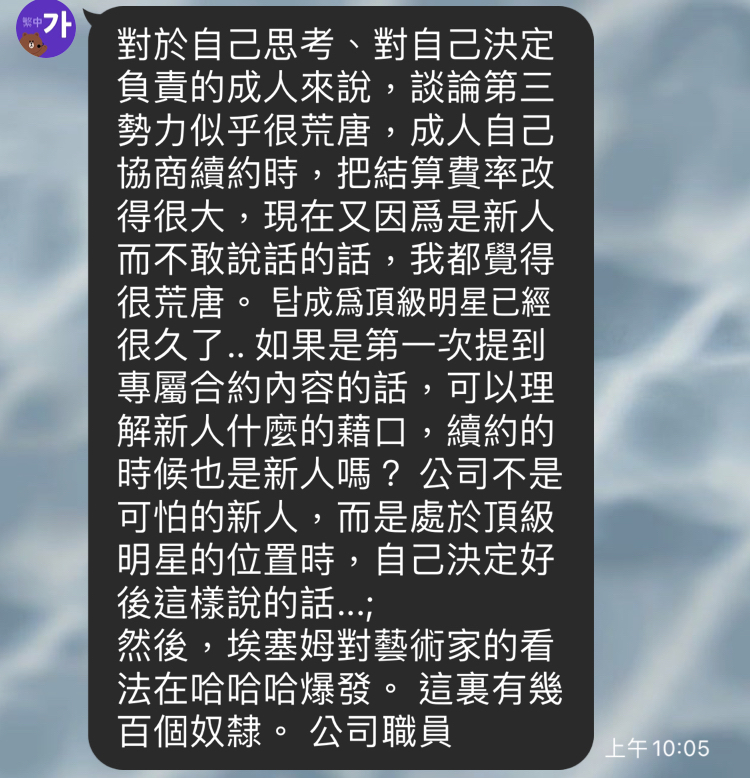Open the sender's profile picture with 가
Screen dimensions: 750x778
[46, 28]
